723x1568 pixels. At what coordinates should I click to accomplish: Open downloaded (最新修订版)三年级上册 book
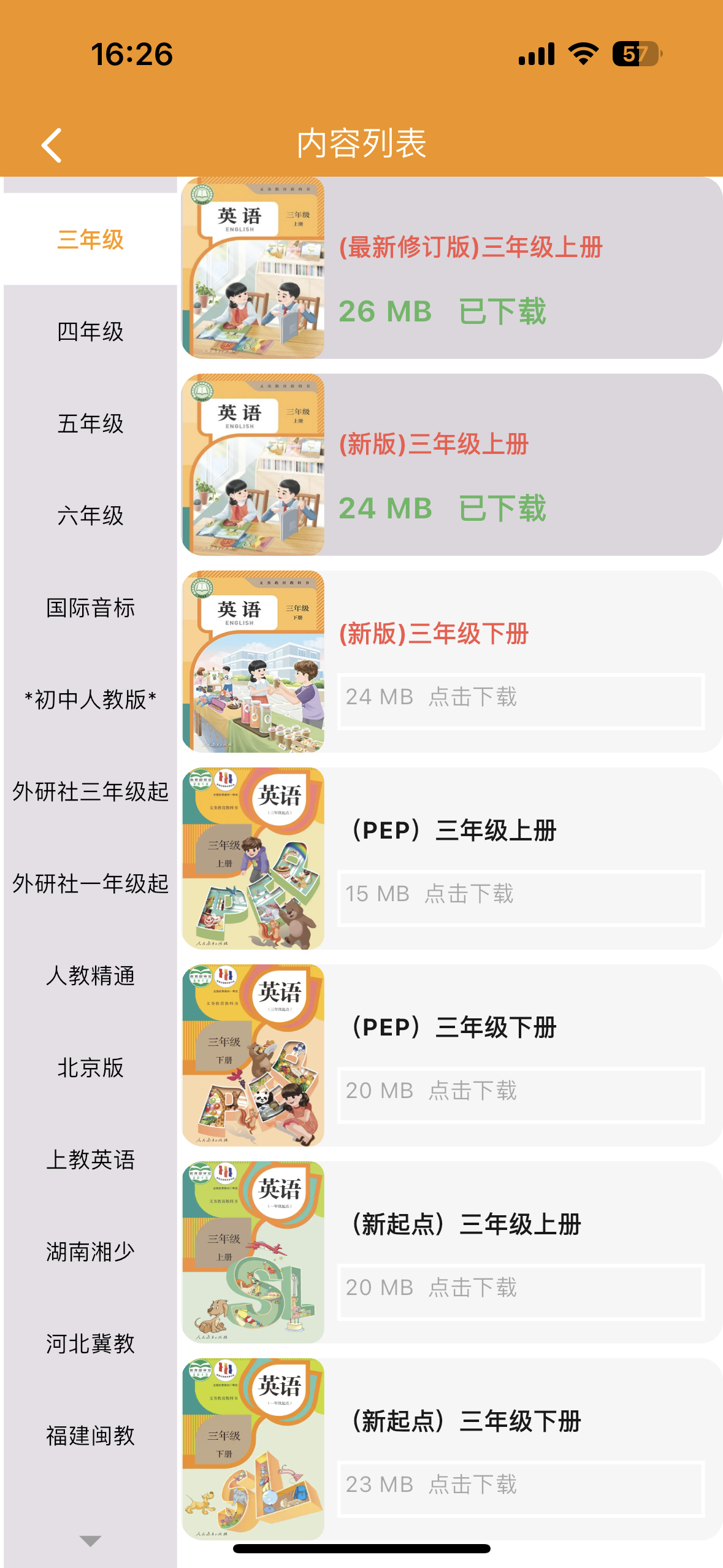(x=451, y=268)
